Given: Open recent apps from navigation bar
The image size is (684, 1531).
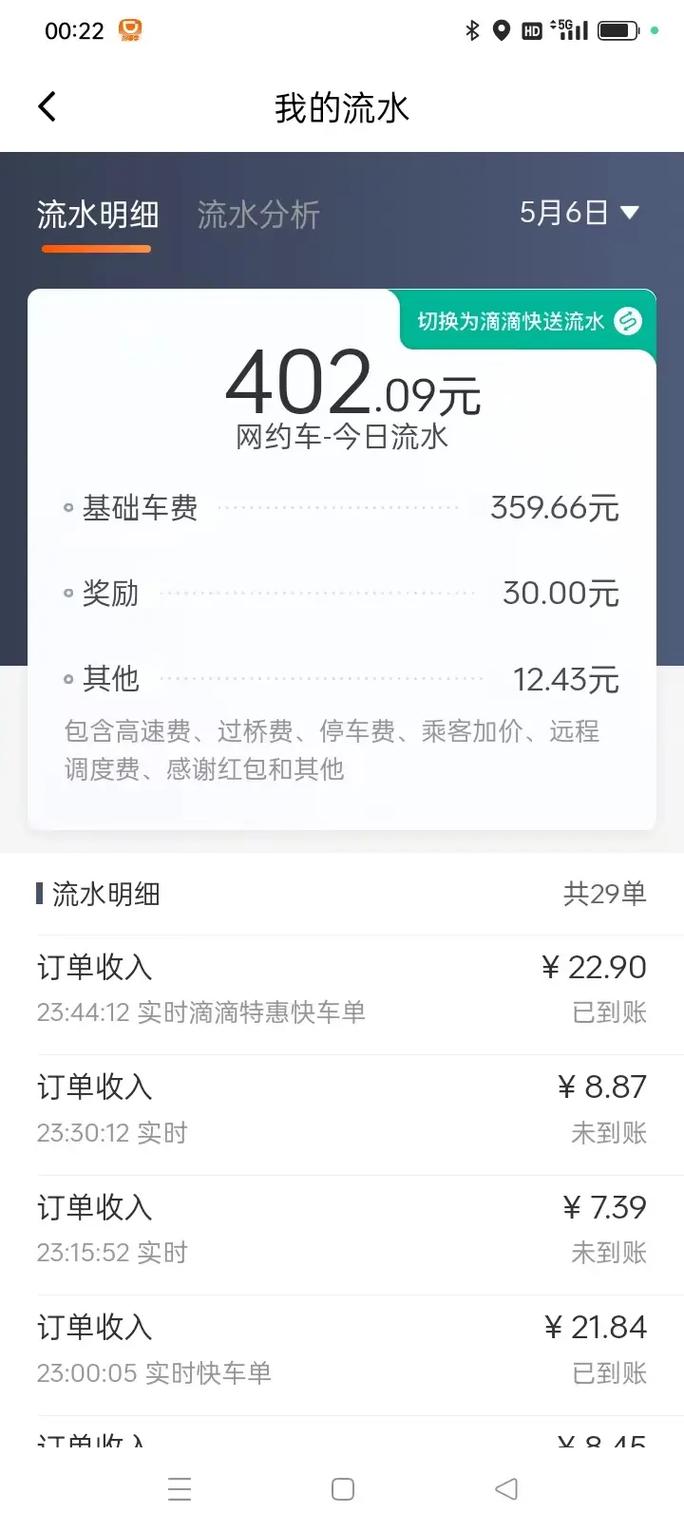Looking at the screenshot, I should click(x=180, y=1489).
